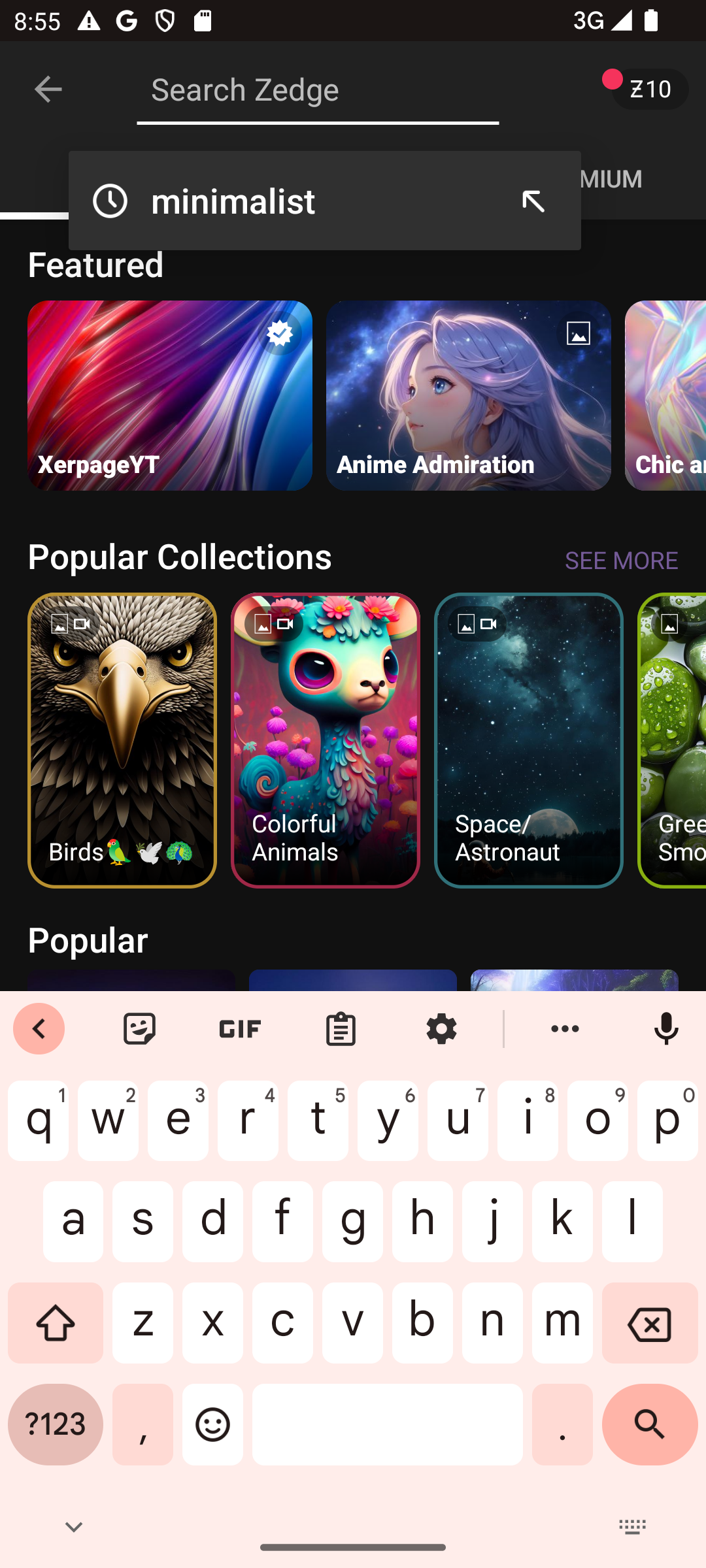706x1568 pixels.
Task: Open the XerpageYT featured card
Action: 170,395
